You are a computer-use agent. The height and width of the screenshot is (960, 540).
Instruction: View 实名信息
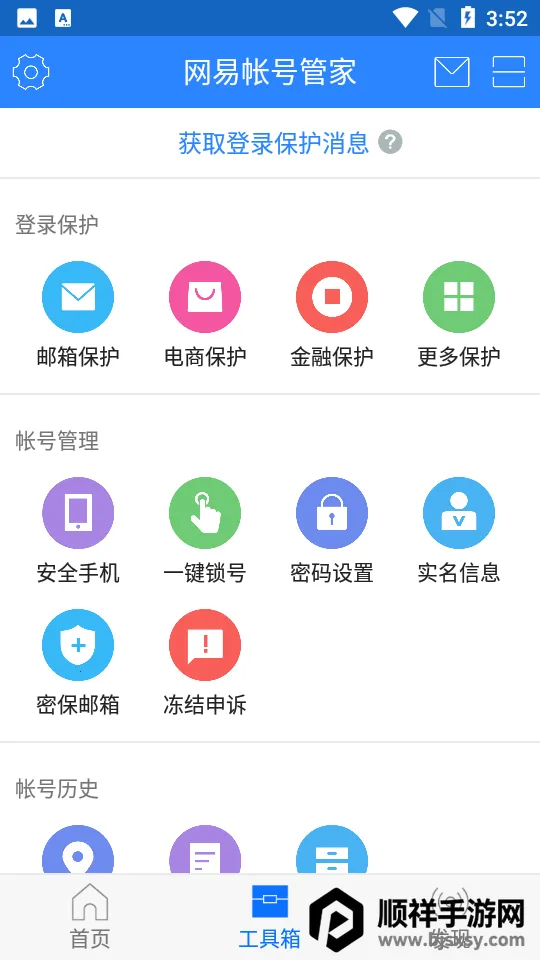point(459,531)
